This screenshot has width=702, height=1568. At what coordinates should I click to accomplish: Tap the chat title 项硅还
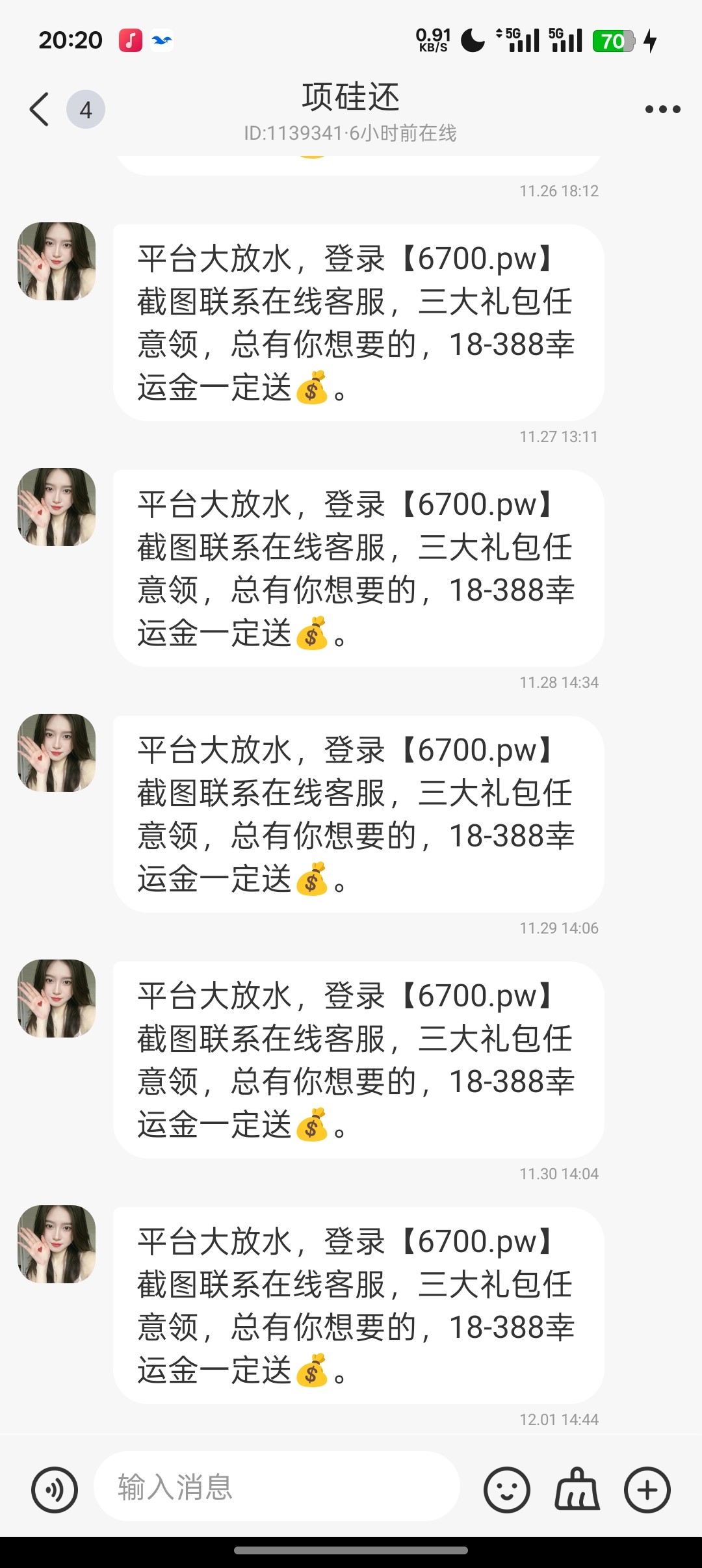point(351,96)
